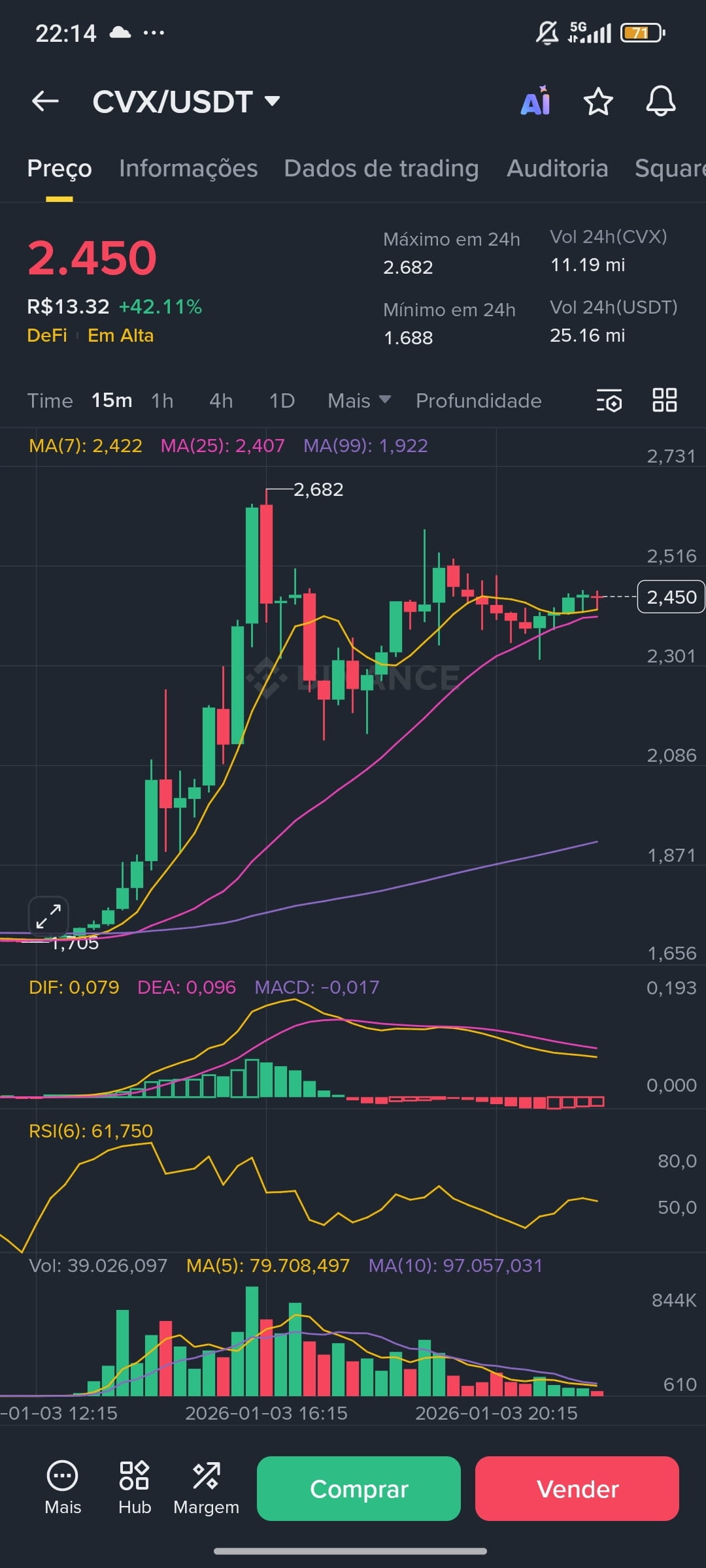Open price alerts via bell icon
The height and width of the screenshot is (1568, 706).
point(661,103)
